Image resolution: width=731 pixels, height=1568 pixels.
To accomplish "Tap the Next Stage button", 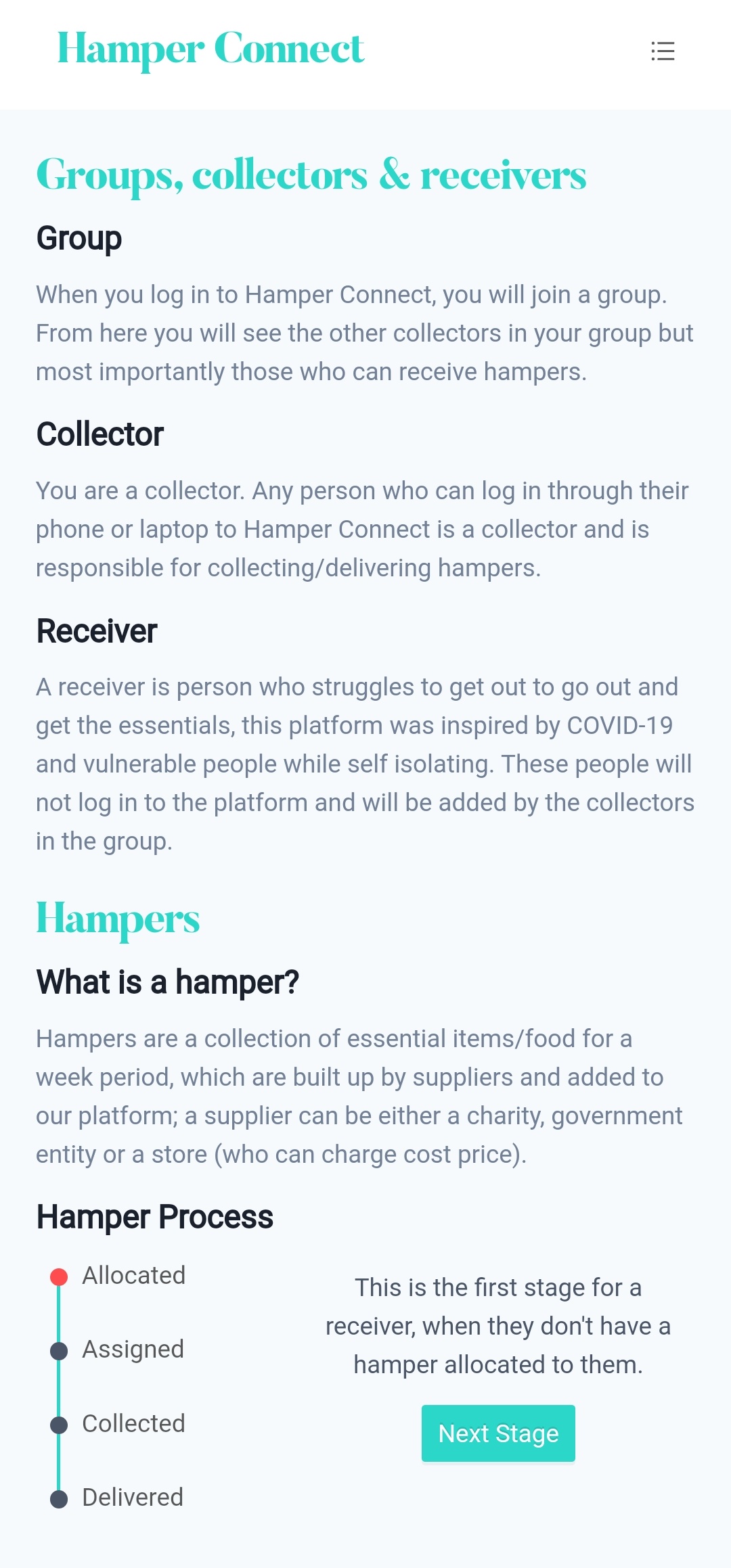I will [498, 1433].
